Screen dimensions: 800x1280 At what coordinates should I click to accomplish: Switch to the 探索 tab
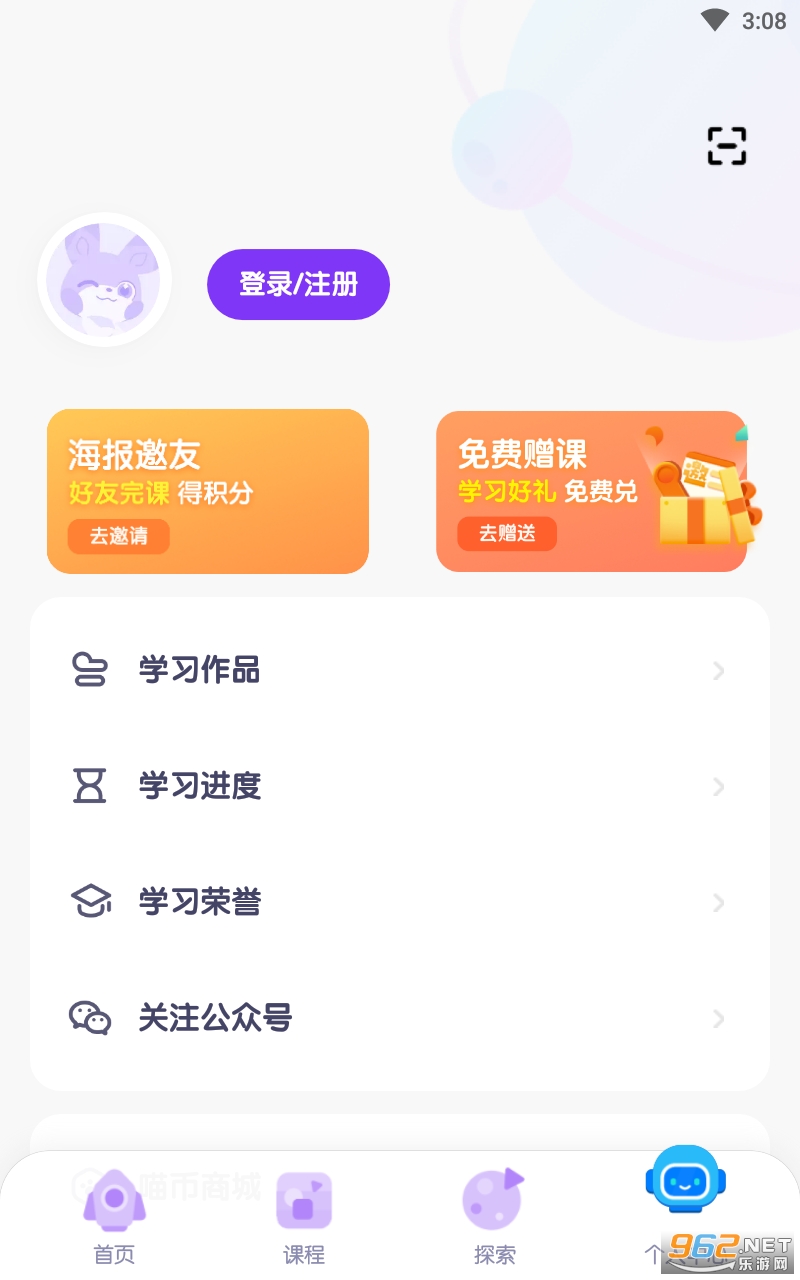(x=494, y=1215)
